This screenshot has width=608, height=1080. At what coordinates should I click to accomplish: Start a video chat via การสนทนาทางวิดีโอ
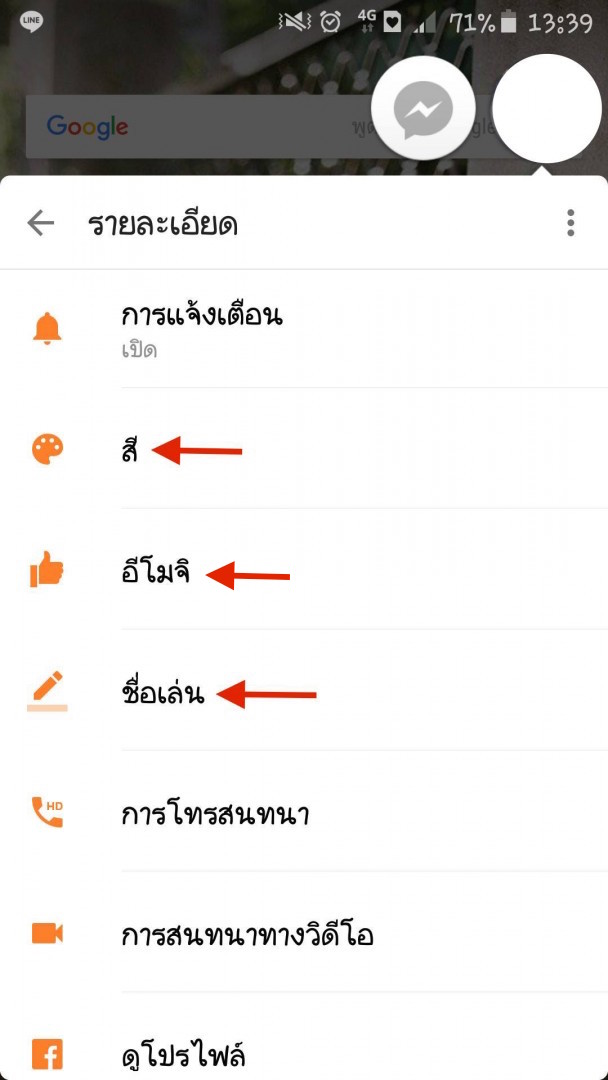tap(246, 935)
